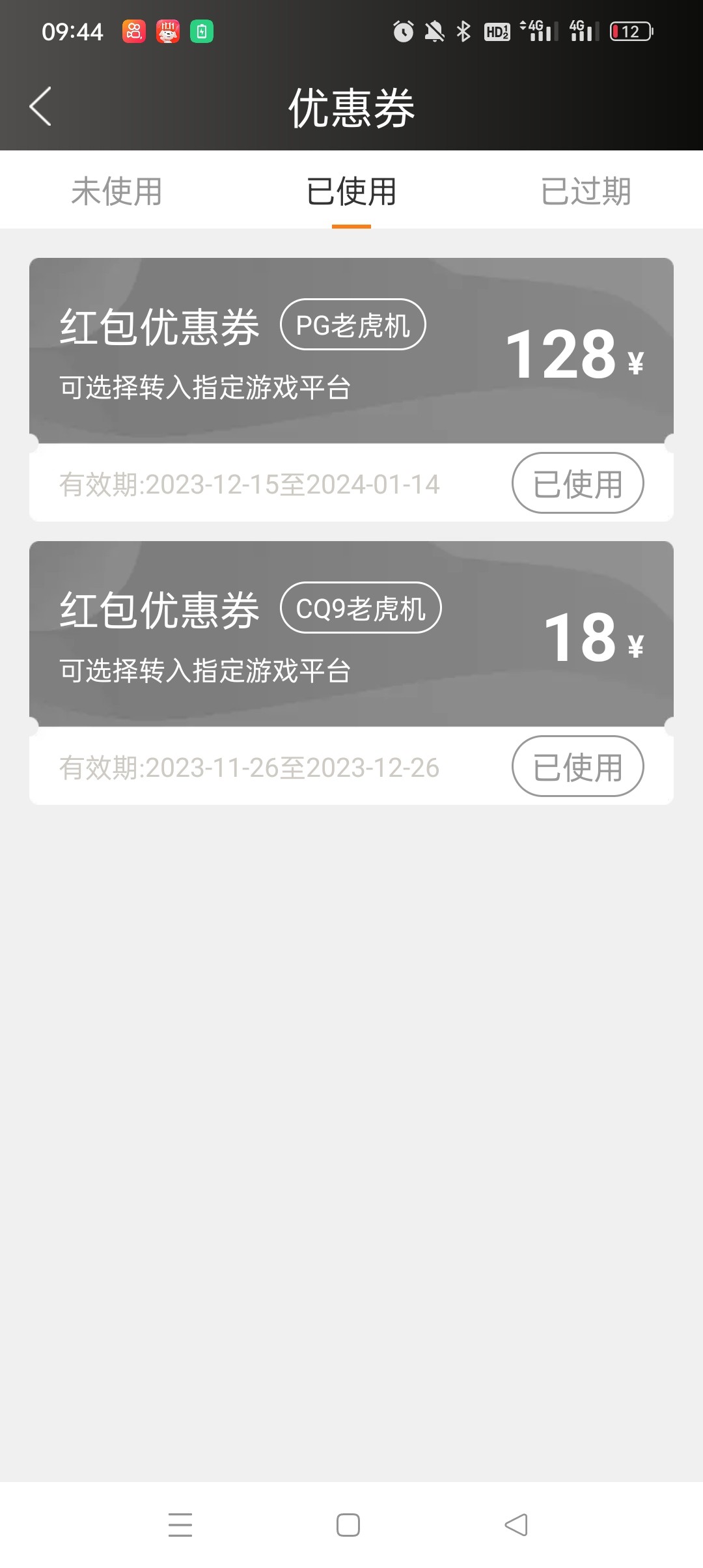Tap the 4G signal strength bars

click(x=536, y=31)
